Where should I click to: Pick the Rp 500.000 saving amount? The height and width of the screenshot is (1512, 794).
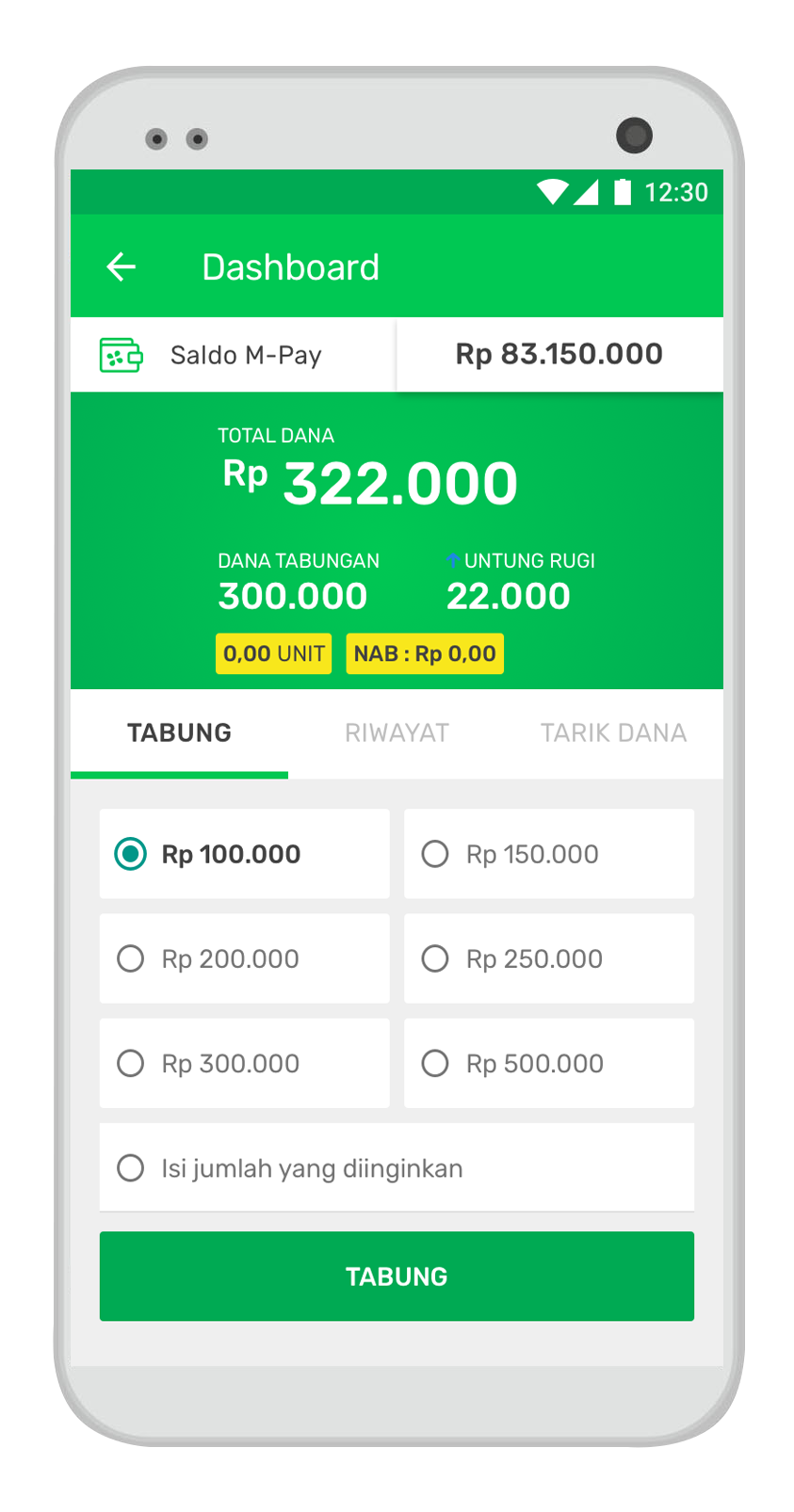point(548,1063)
